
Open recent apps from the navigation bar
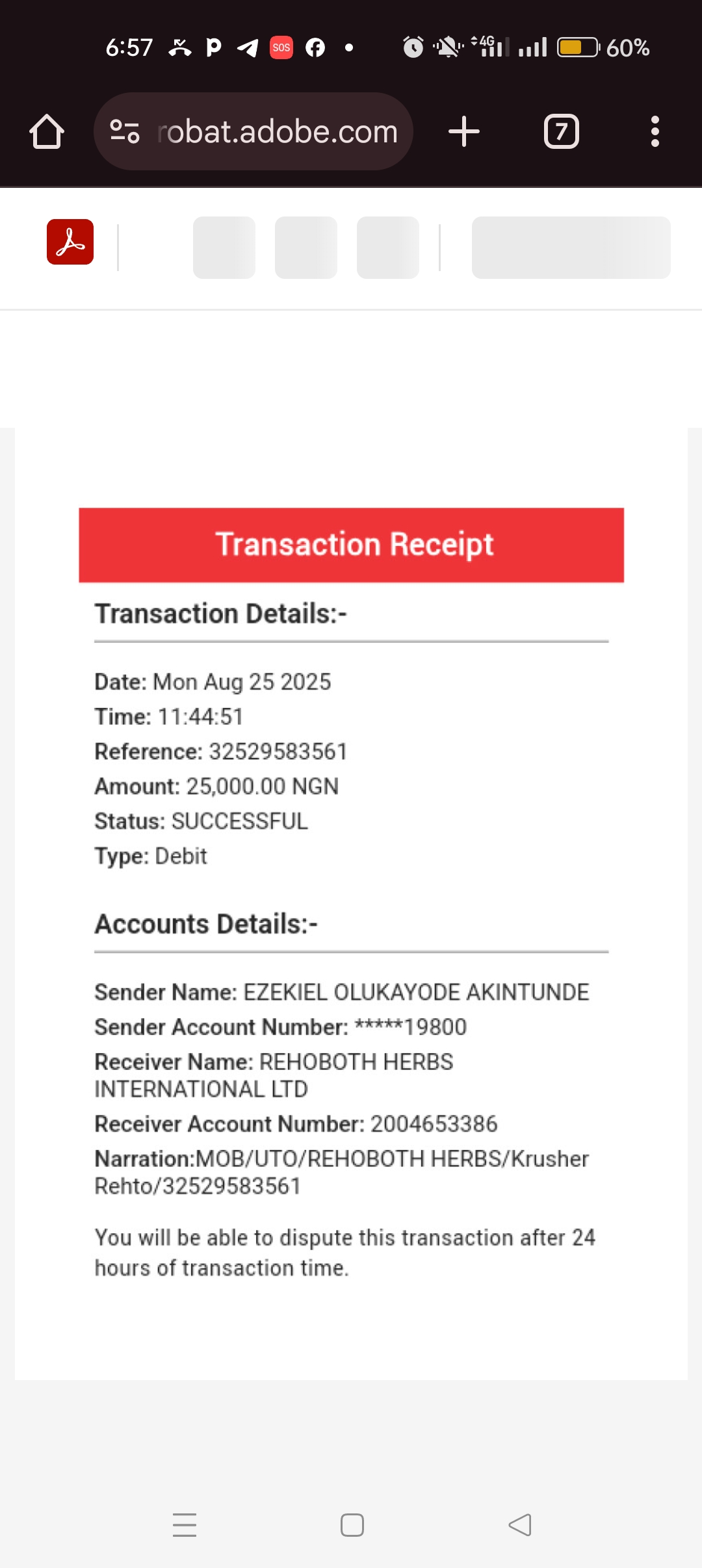[x=185, y=1524]
